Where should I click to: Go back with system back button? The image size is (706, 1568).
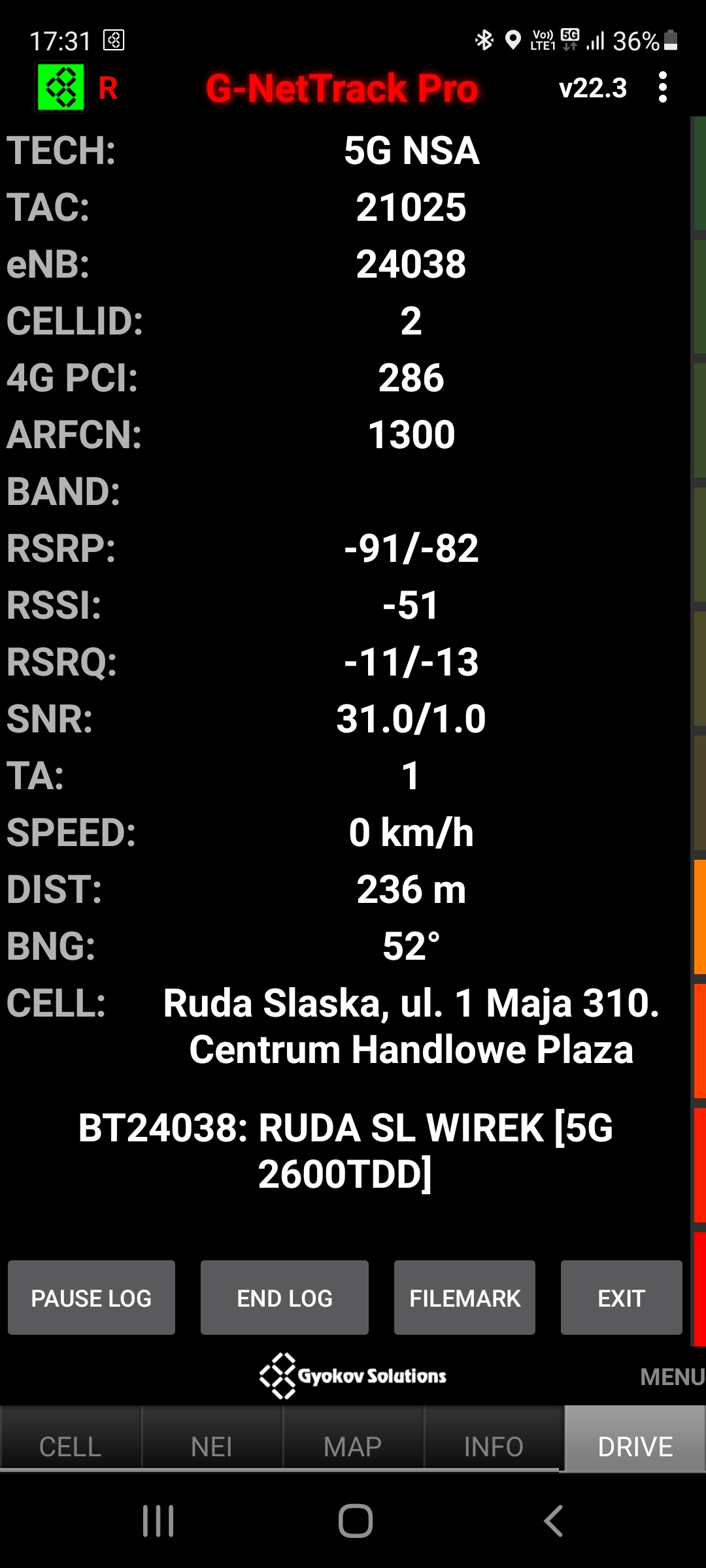click(554, 1521)
